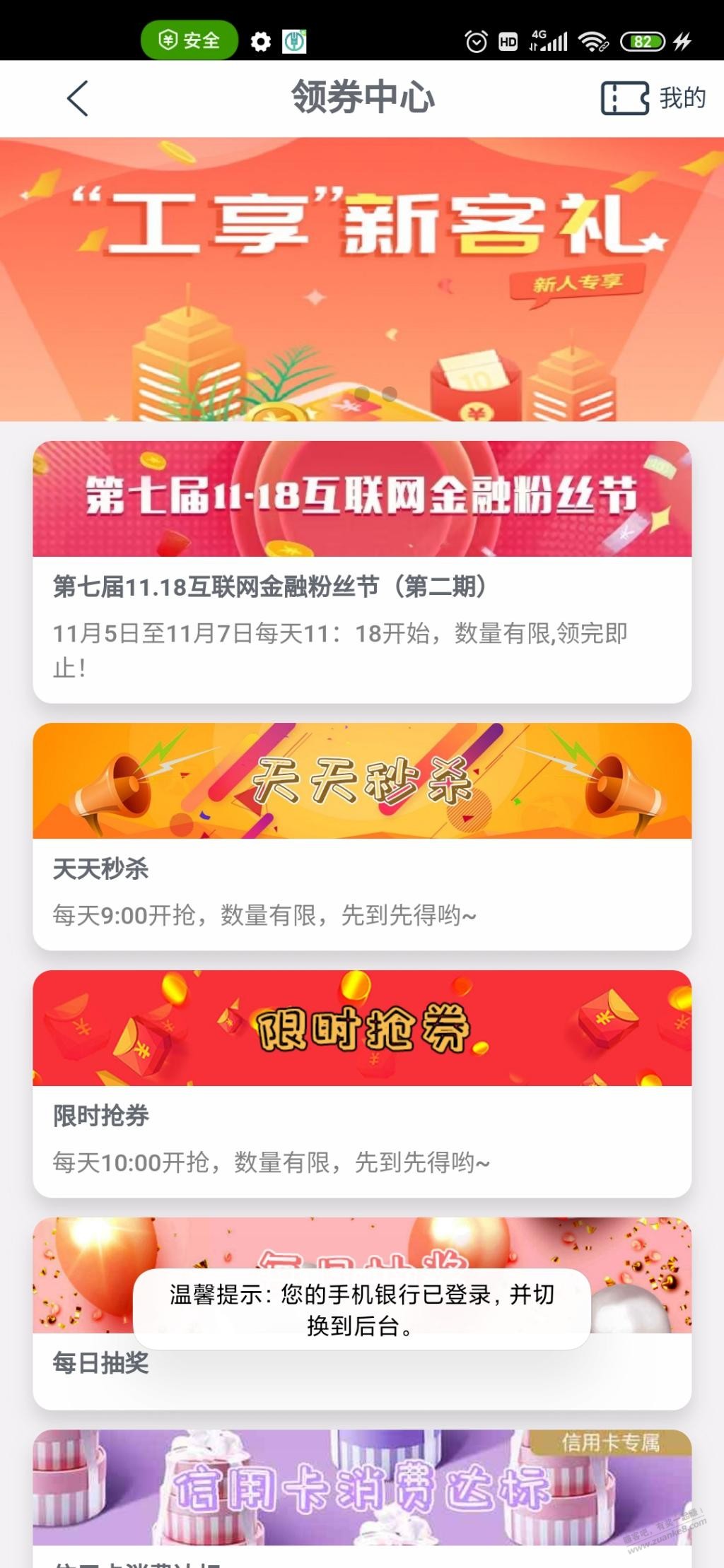Viewport: 724px width, 1568px height.
Task: Open 第七届11.18互联网金融粉丝节 card
Action: tap(362, 571)
